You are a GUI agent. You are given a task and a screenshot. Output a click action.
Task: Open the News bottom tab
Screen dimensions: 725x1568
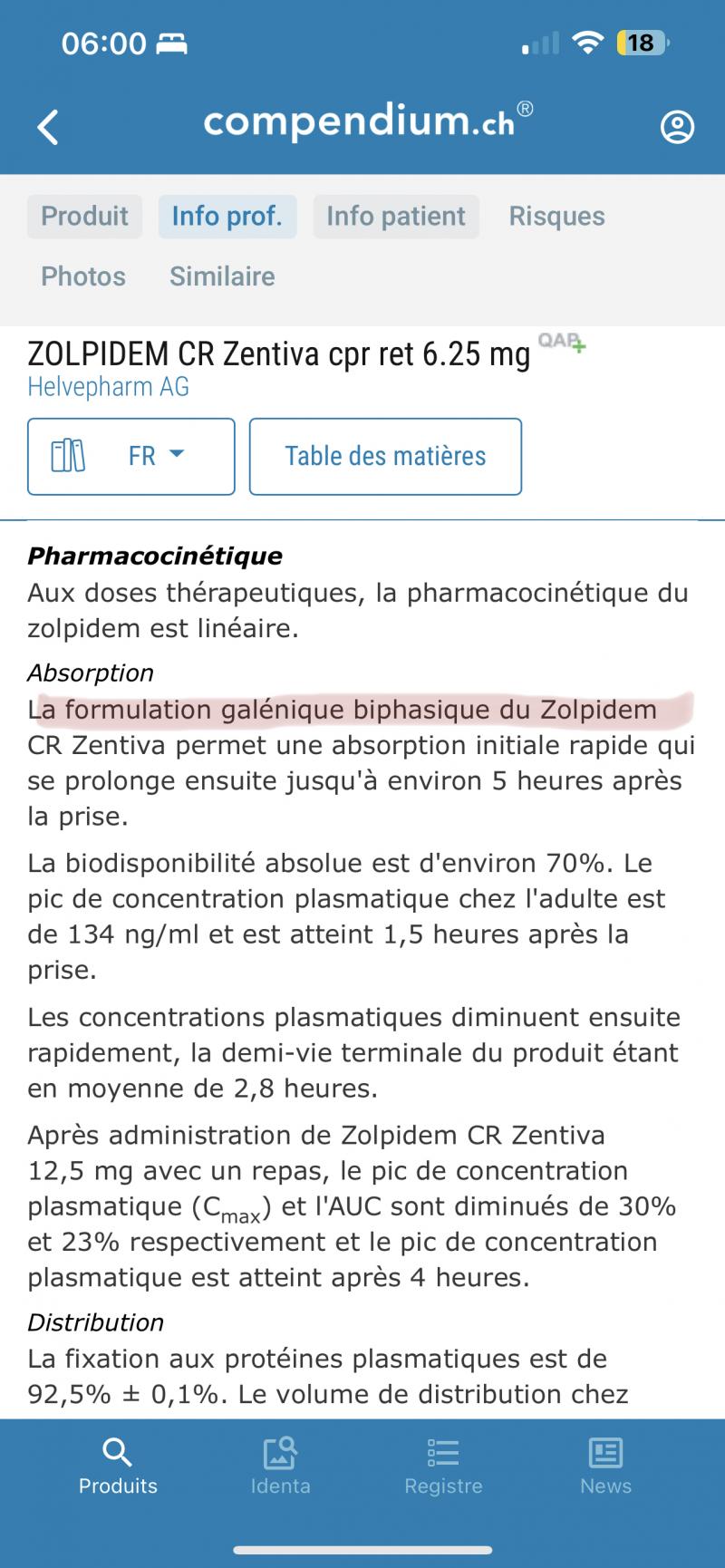pyautogui.click(x=605, y=1466)
